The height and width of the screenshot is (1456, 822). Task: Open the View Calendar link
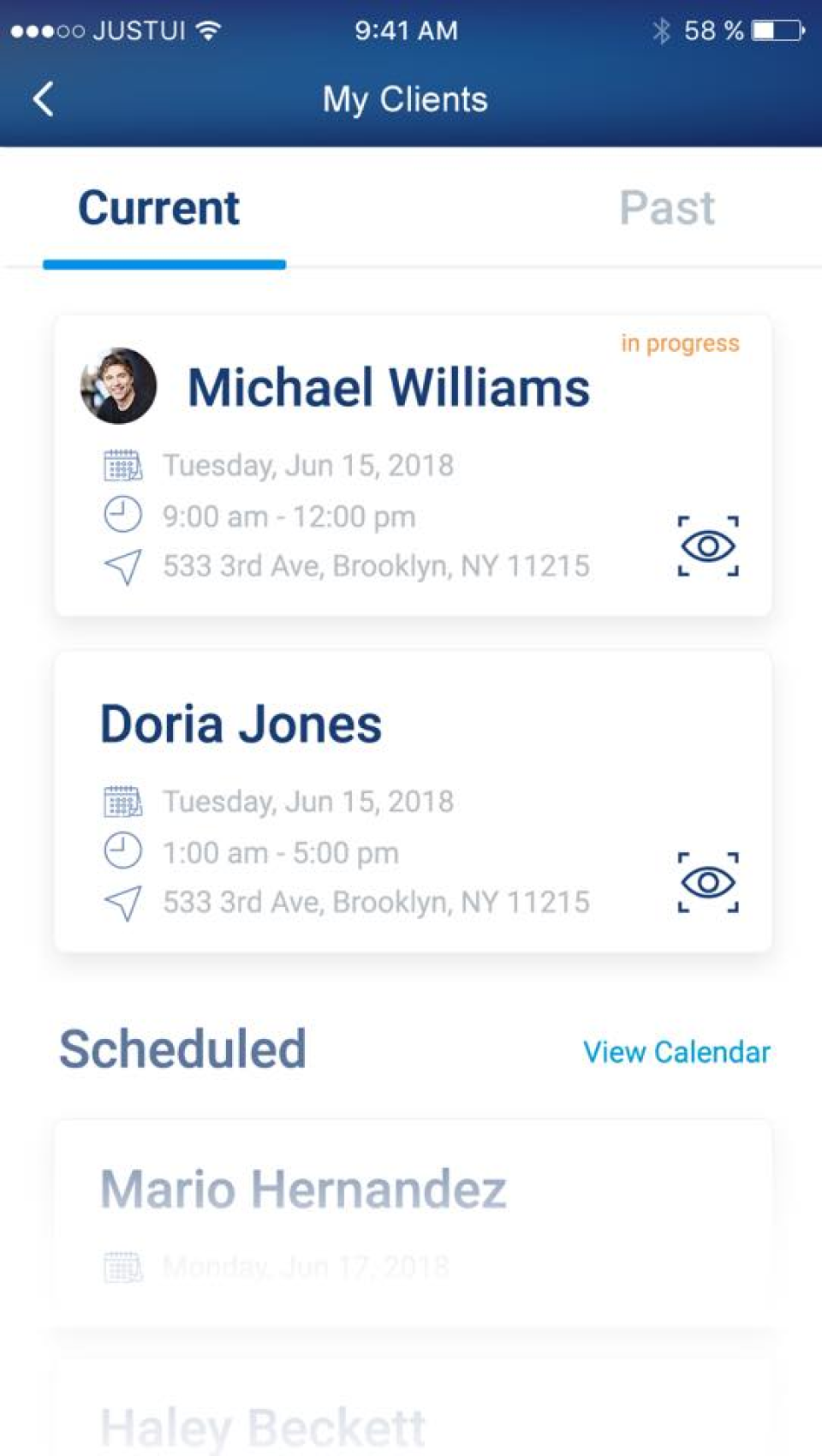pyautogui.click(x=676, y=1052)
